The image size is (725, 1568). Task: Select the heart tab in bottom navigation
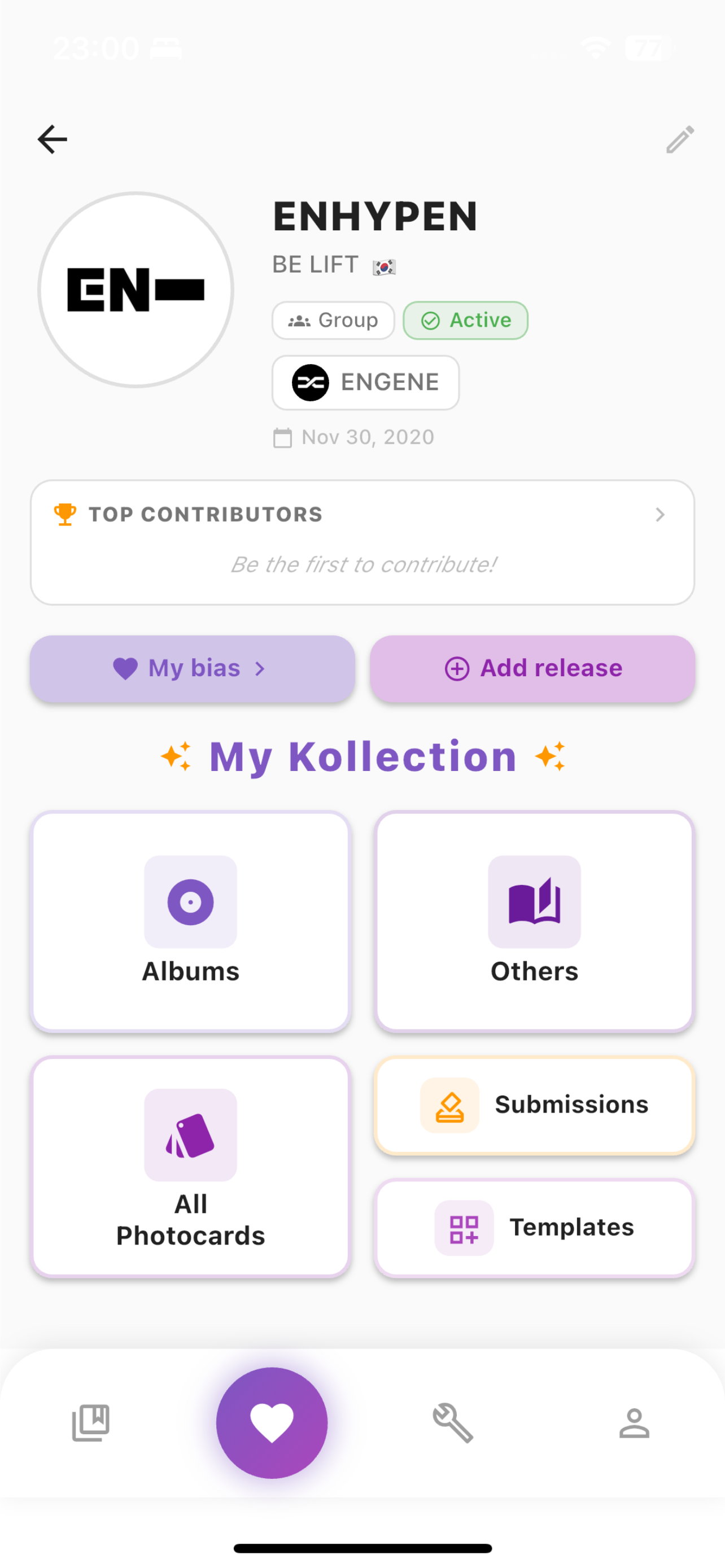(272, 1422)
